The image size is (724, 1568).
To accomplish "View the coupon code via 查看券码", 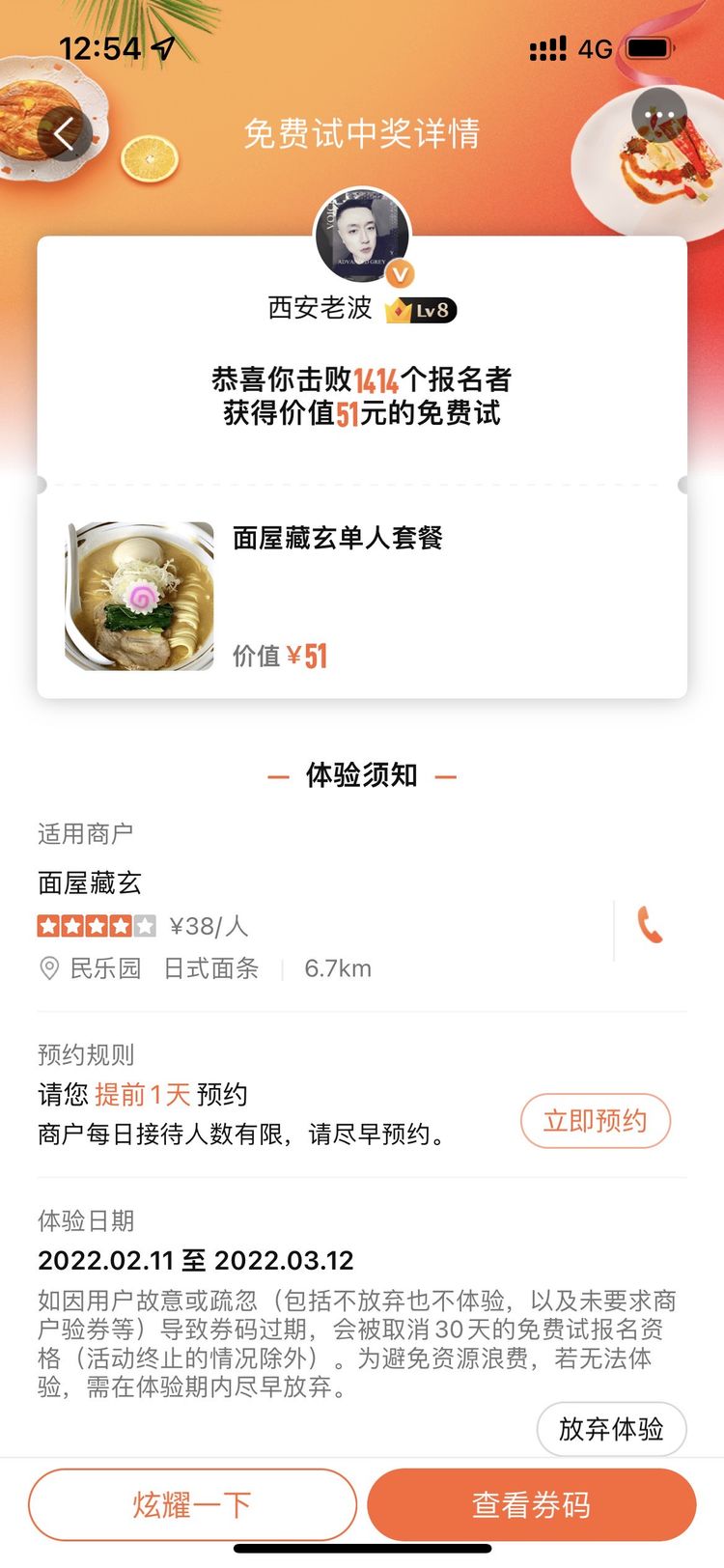I will tap(531, 1504).
